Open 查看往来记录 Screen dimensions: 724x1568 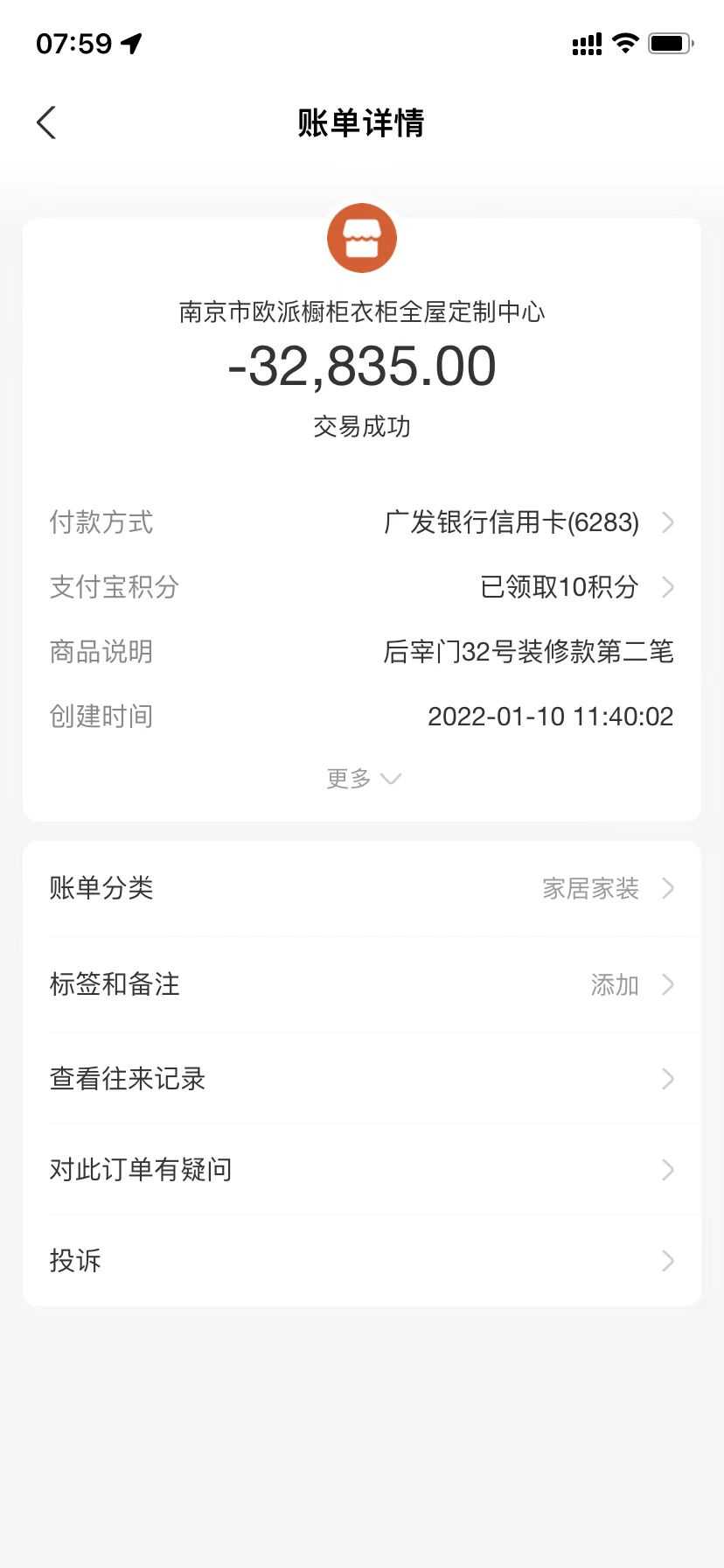coord(362,1079)
